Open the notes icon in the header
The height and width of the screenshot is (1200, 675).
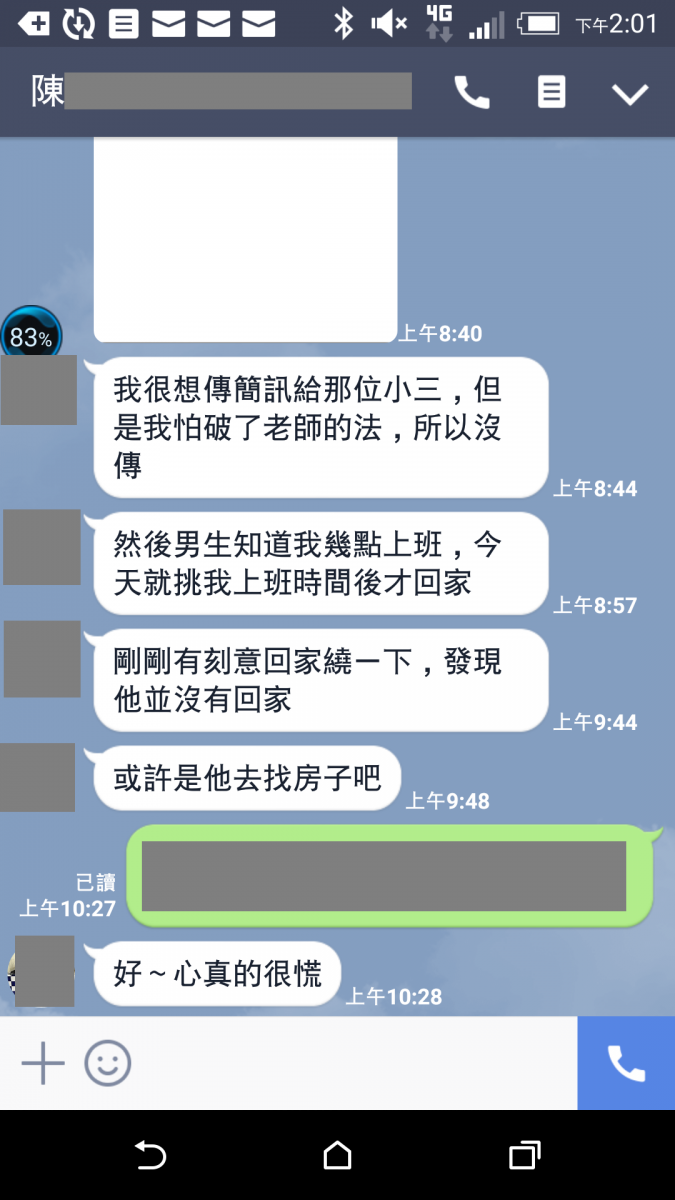point(551,93)
